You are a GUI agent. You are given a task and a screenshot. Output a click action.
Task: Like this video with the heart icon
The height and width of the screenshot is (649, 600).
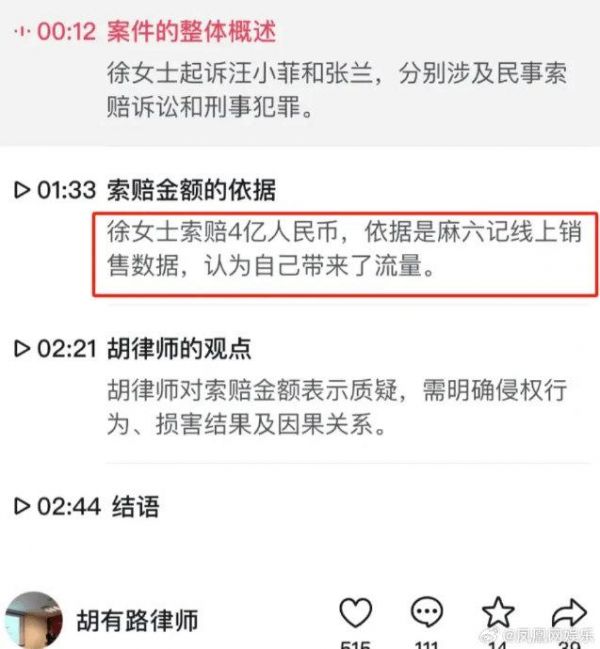coord(356,612)
